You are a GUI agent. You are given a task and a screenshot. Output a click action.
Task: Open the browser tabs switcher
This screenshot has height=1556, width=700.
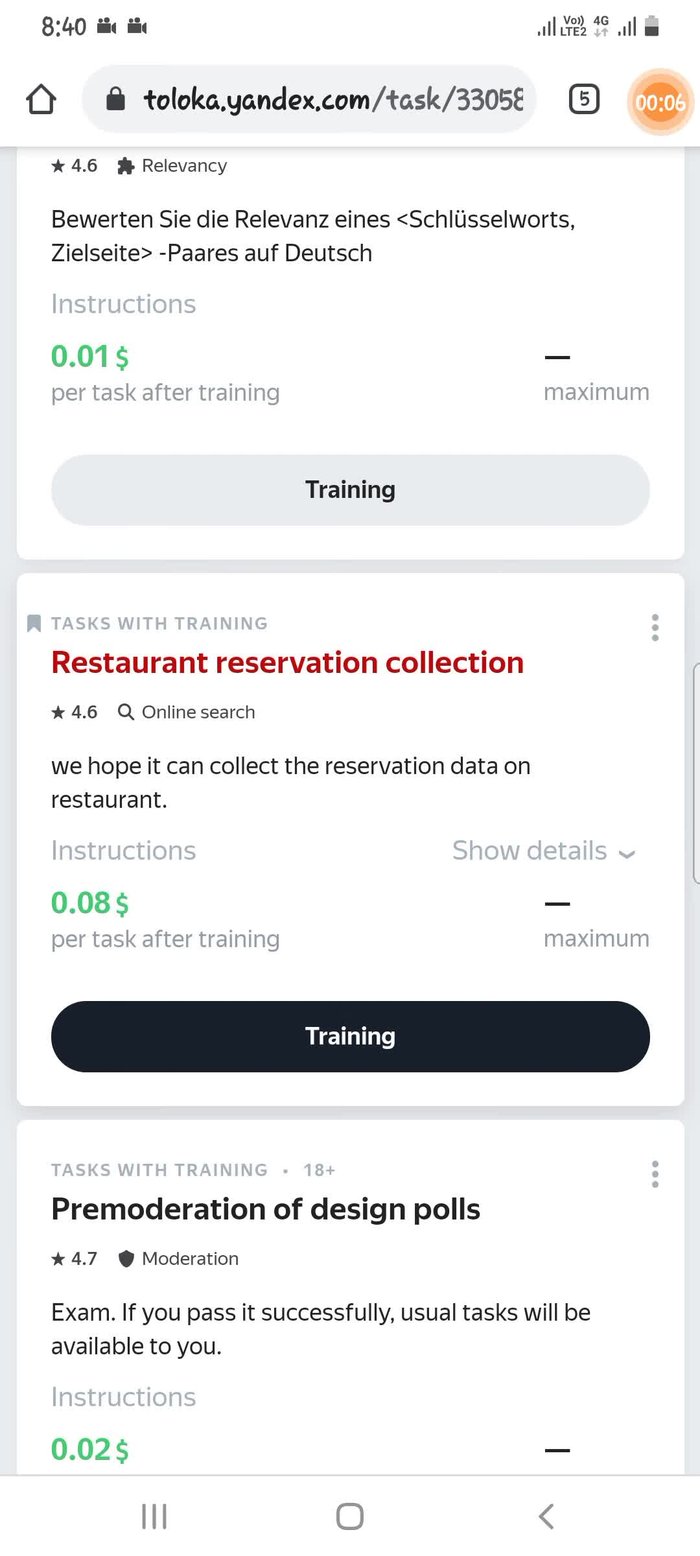click(x=584, y=99)
